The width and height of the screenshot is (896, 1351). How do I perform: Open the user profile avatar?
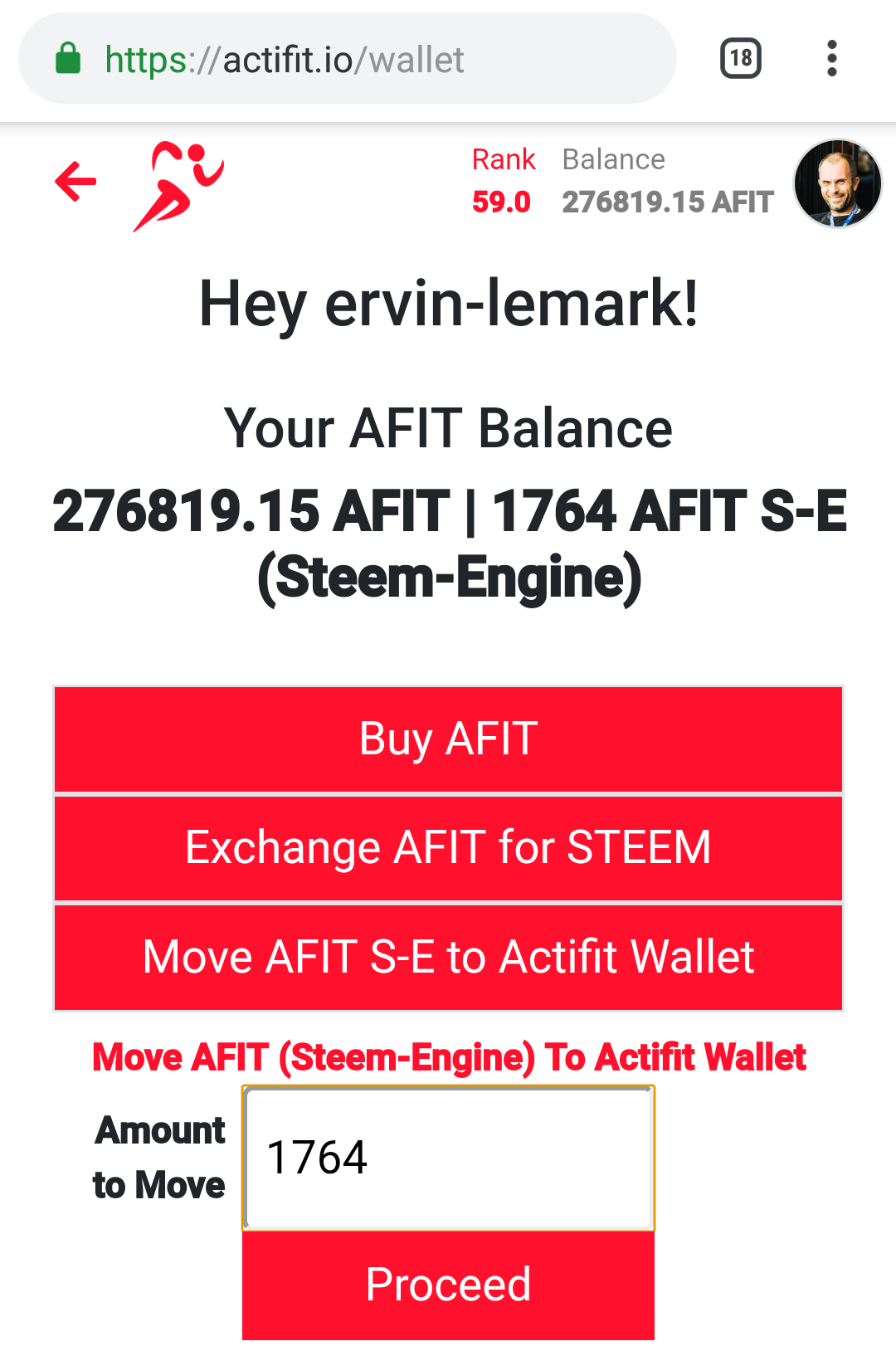(x=837, y=183)
